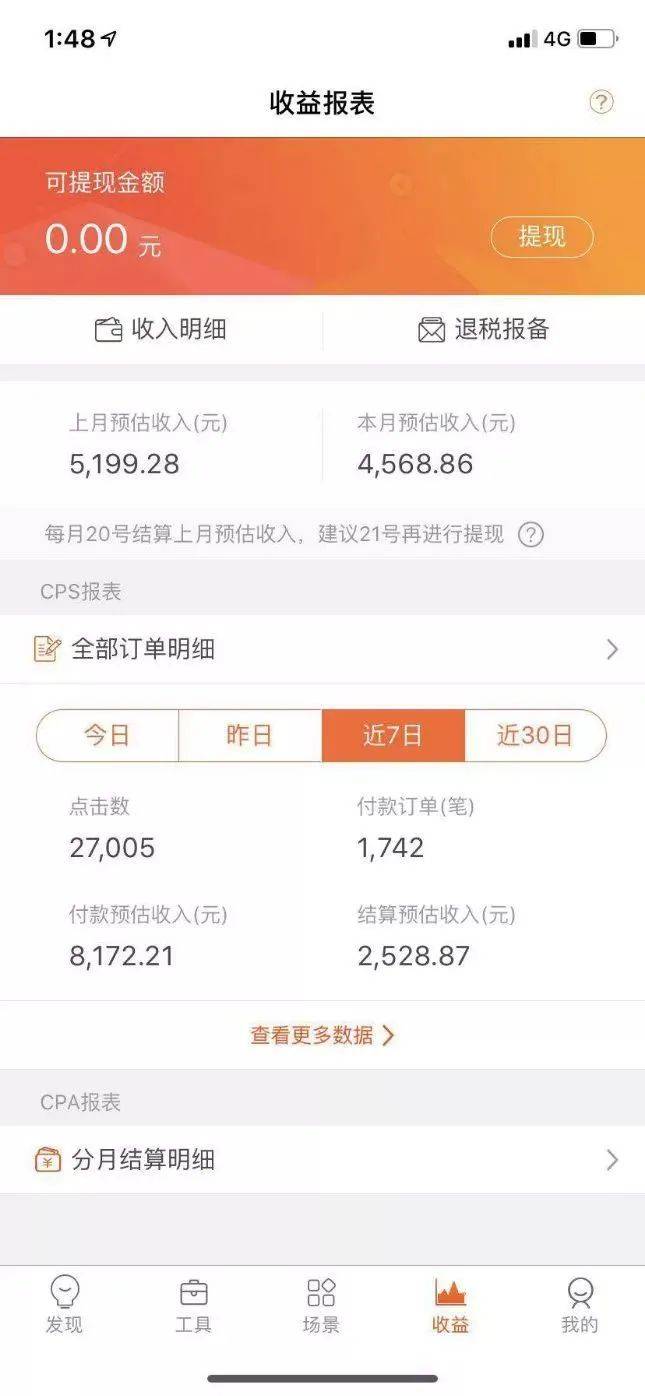Open 退税报备 tax refund filing
Image resolution: width=645 pixels, height=1396 pixels.
pos(484,329)
